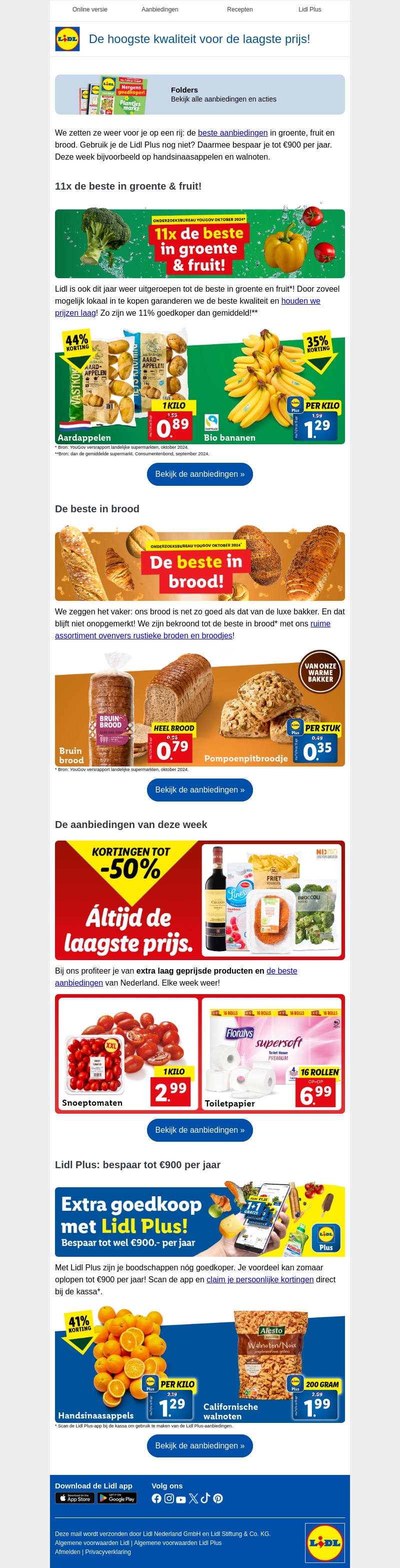Viewport: 400px width, 1568px height.
Task: Follow Lidl on Pinterest
Action: pos(217,1498)
